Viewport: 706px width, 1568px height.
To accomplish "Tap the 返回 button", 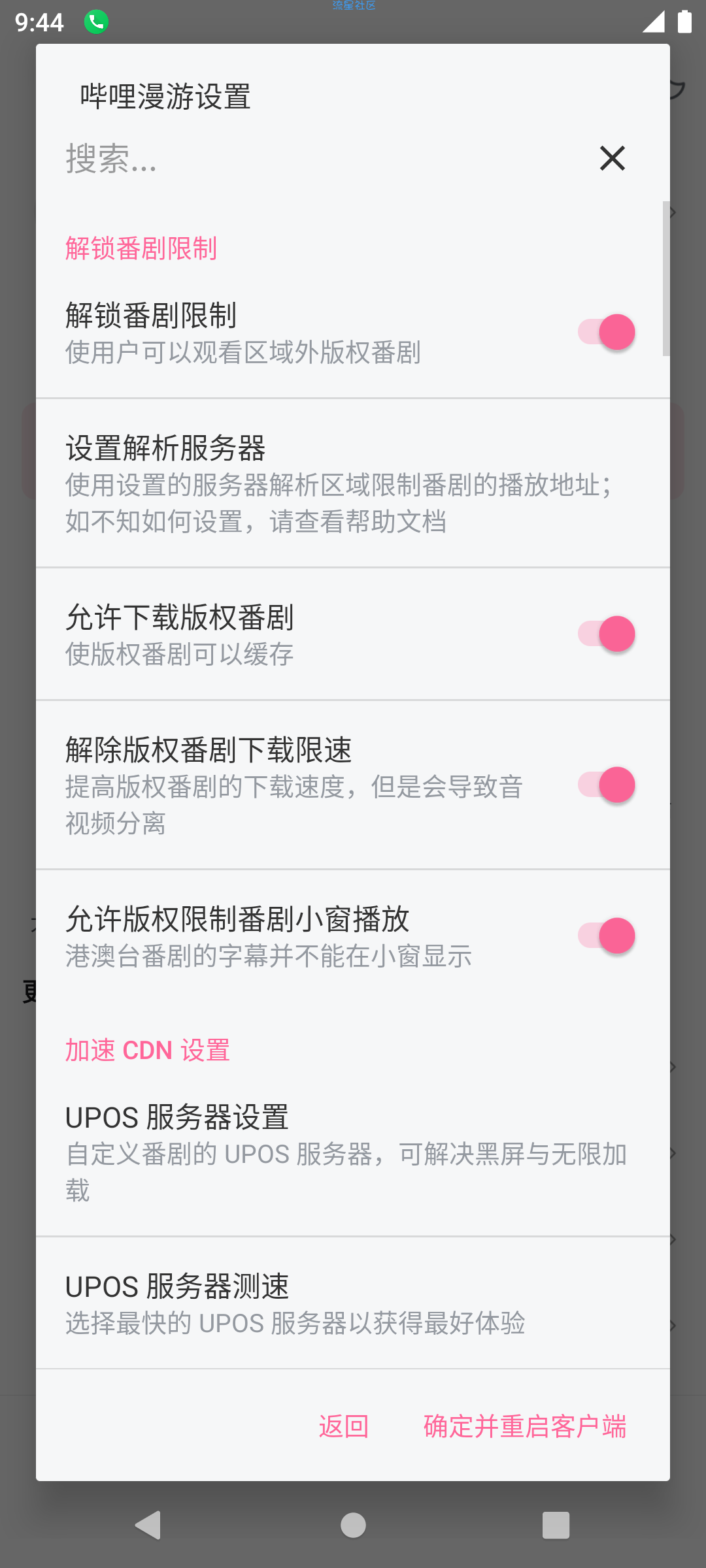I will (344, 1426).
